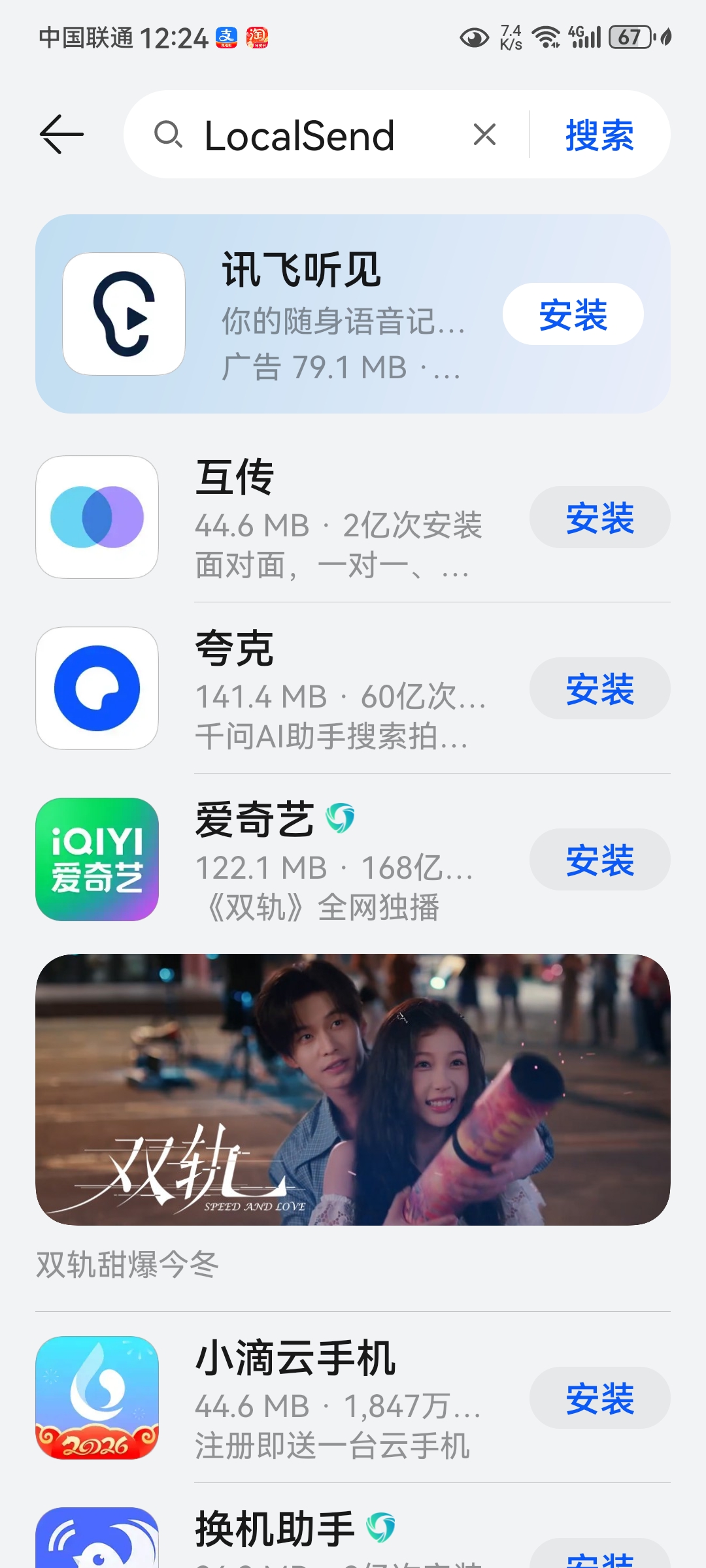Open the 讯飞听见 ad card
This screenshot has width=706, height=1568.
327,314
